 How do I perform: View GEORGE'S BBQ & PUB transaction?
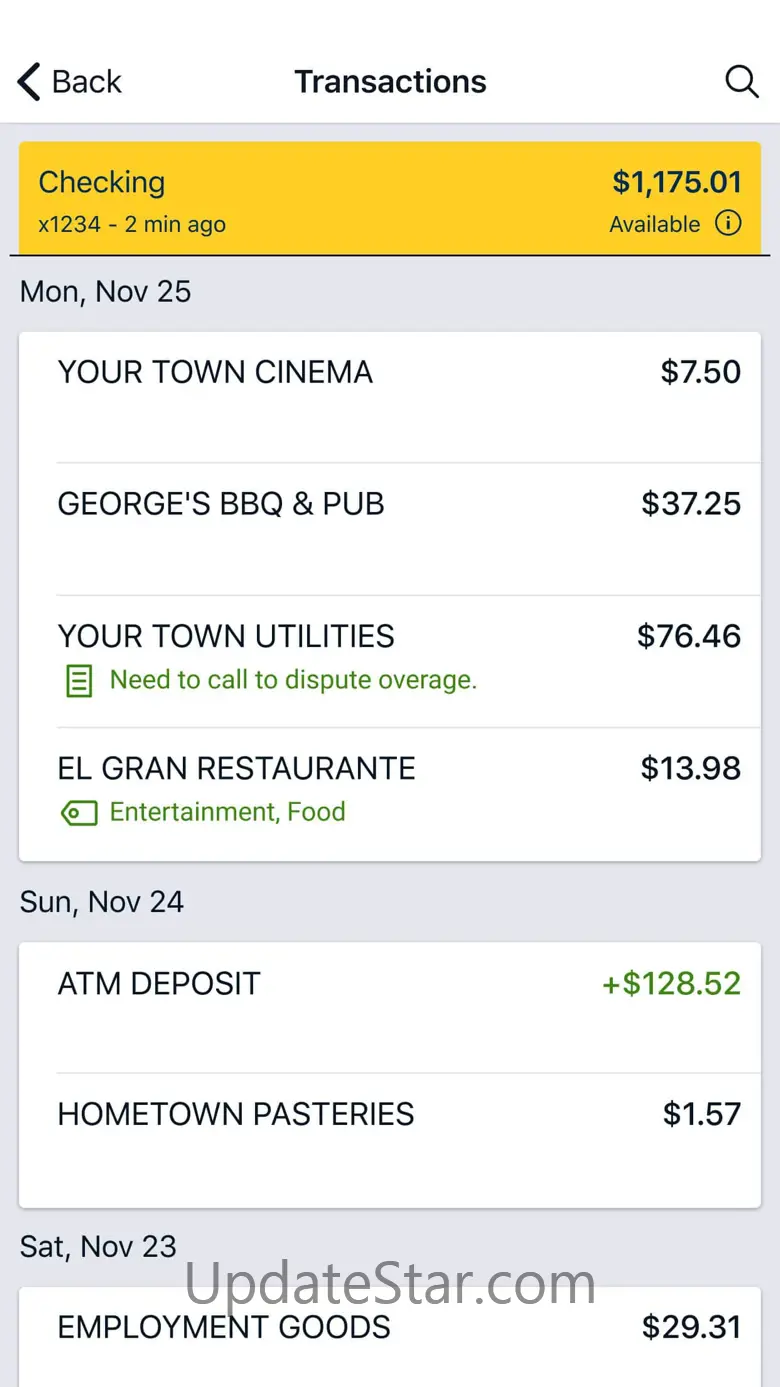(x=390, y=529)
